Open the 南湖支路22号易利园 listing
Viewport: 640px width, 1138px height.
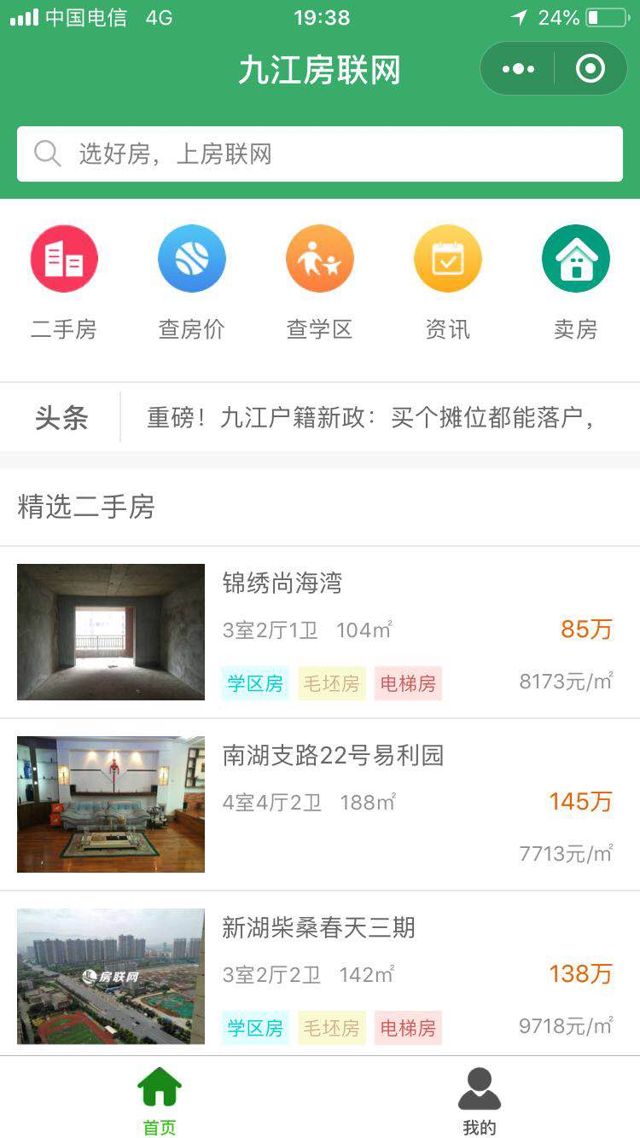tap(320, 804)
